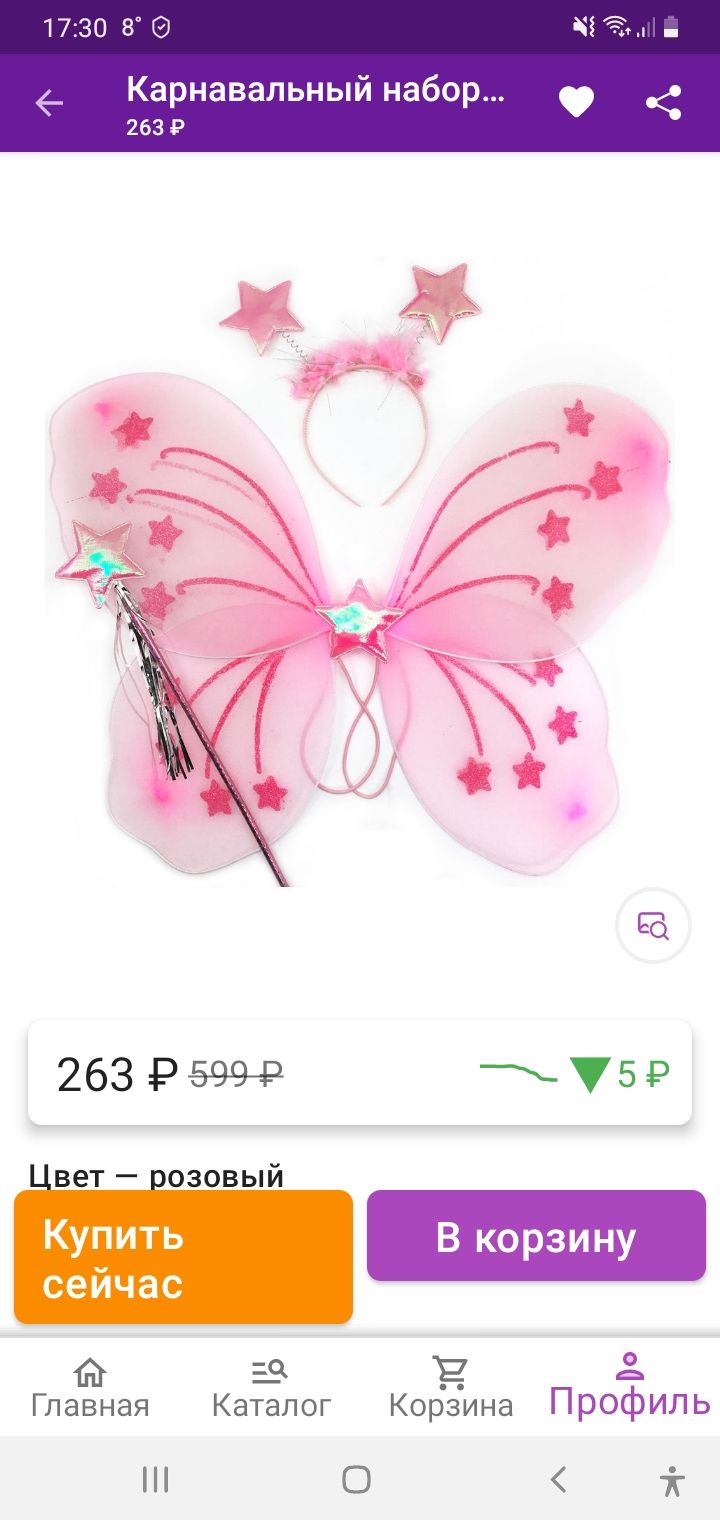Open the Каталог tab
The width and height of the screenshot is (720, 1520).
[x=271, y=1388]
